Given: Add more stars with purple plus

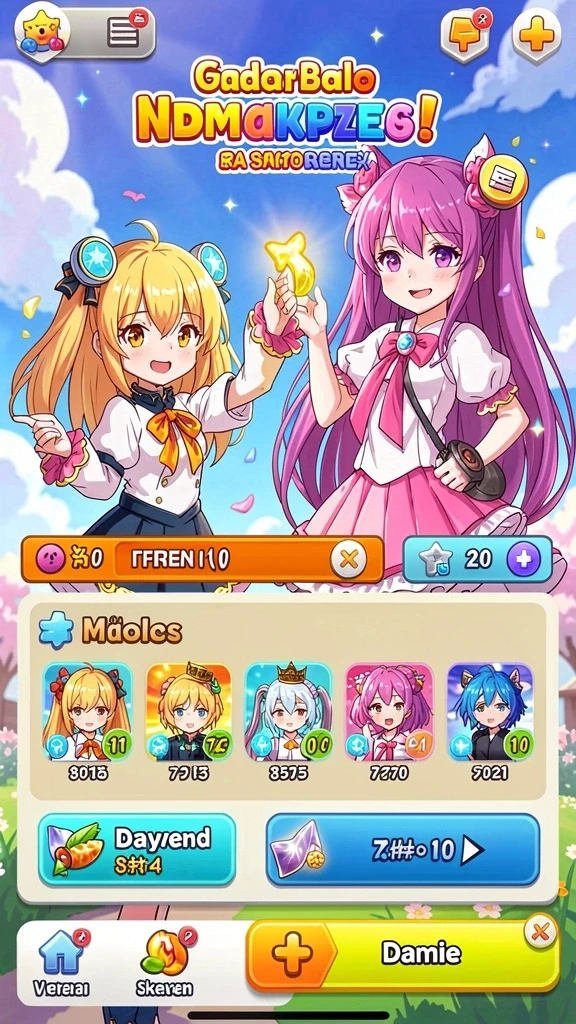Looking at the screenshot, I should tap(524, 559).
